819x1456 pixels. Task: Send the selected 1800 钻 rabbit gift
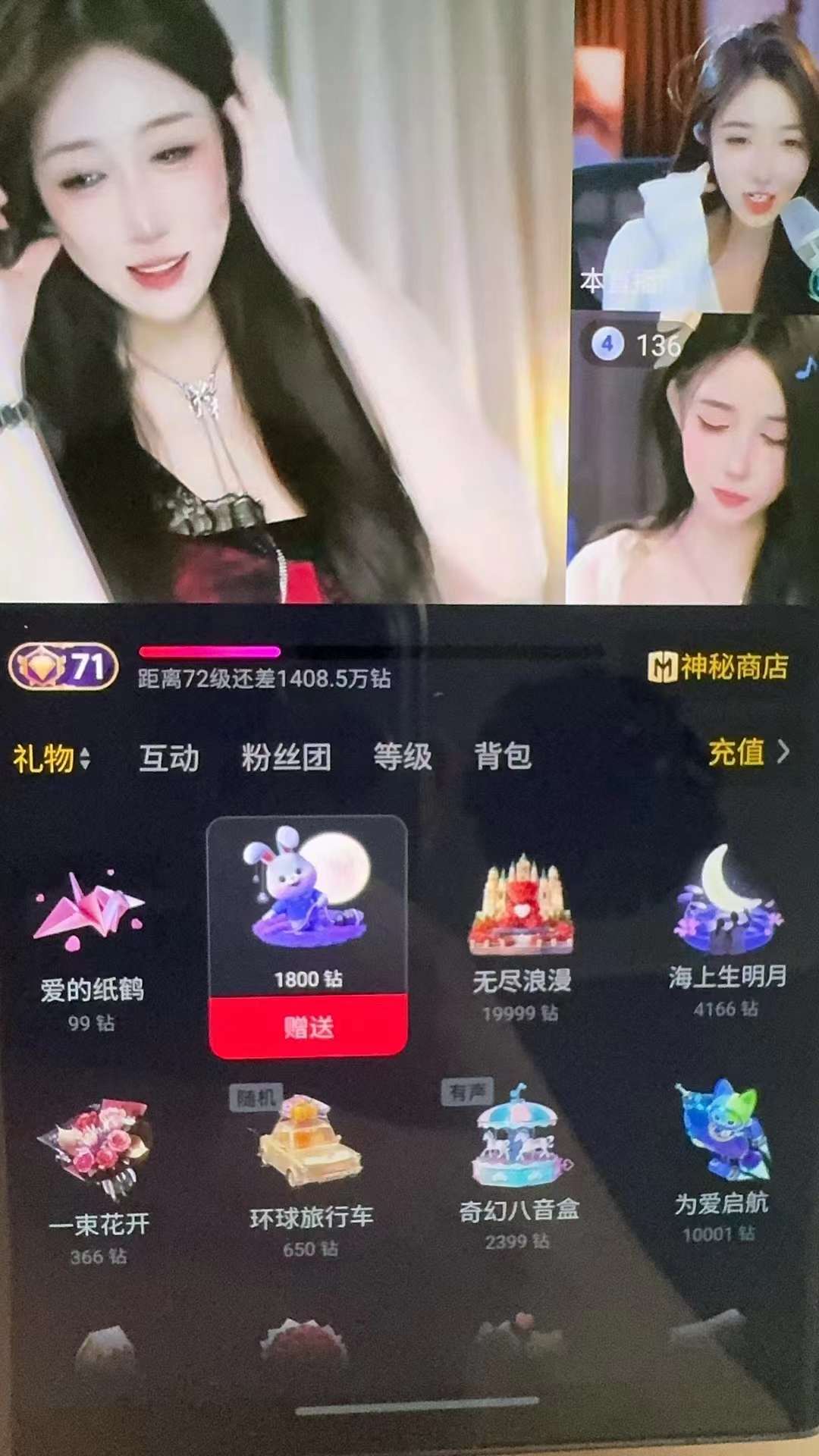pyautogui.click(x=308, y=1027)
